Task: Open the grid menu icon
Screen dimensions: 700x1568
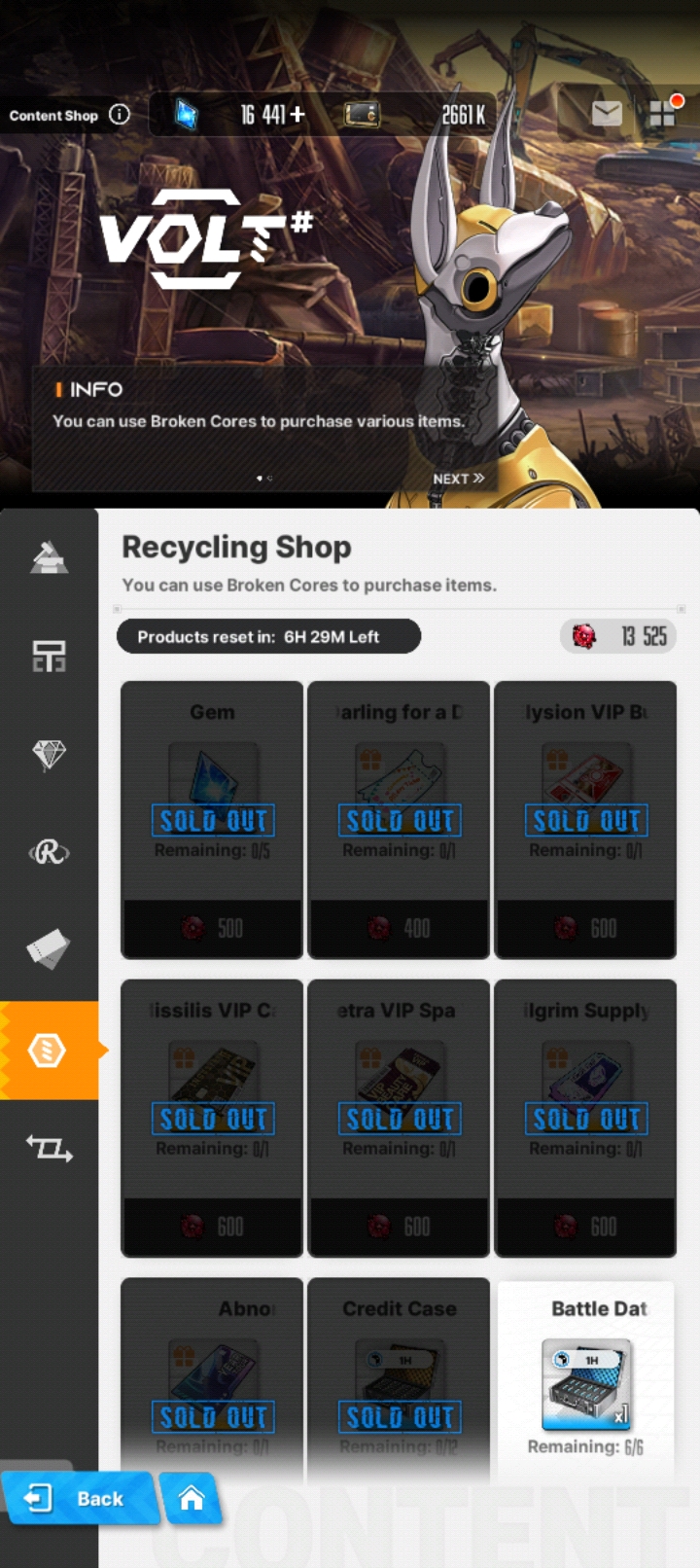Action: [x=662, y=114]
